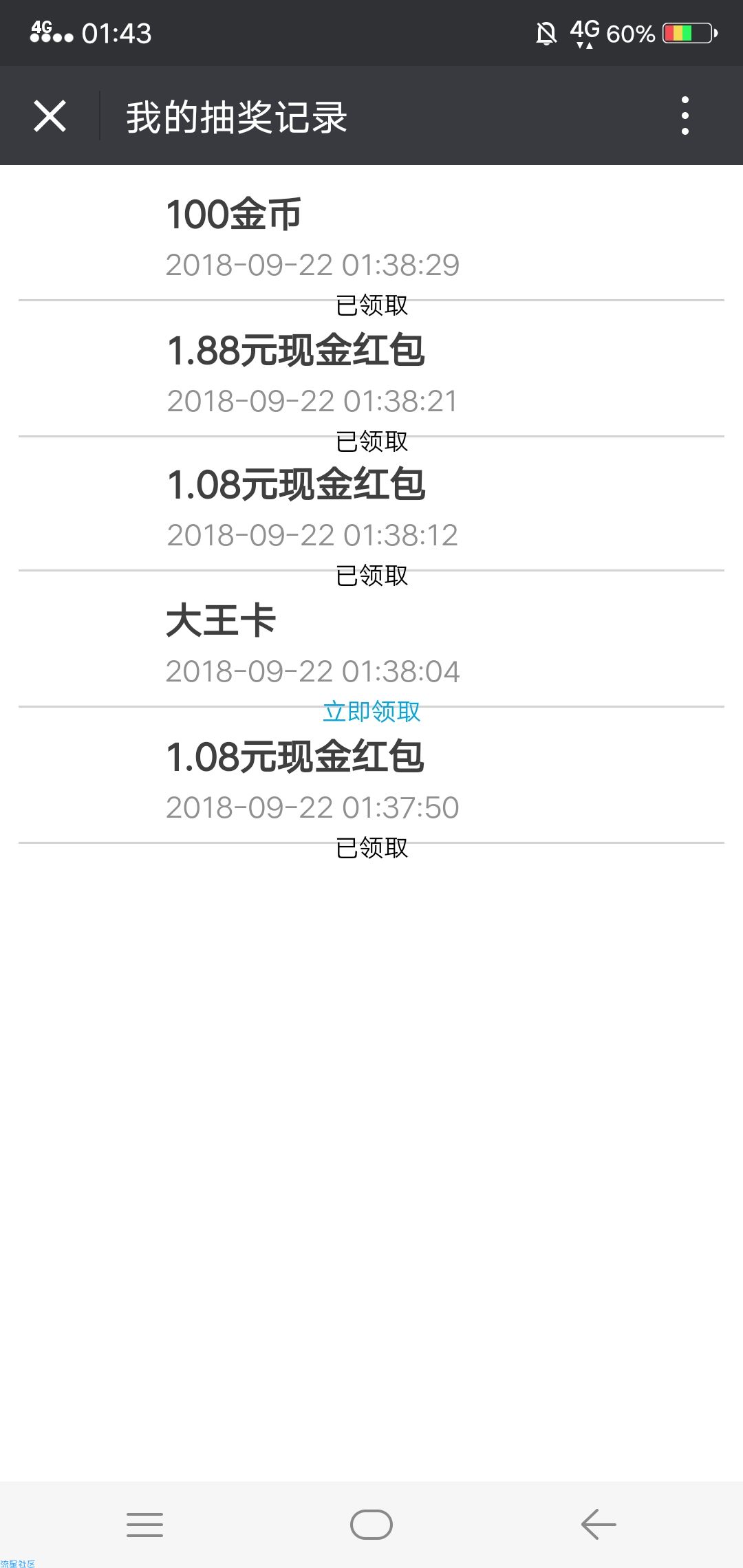The width and height of the screenshot is (743, 1568).
Task: Tap 立即领取 to claim the 大王卡 prize
Action: click(x=371, y=711)
